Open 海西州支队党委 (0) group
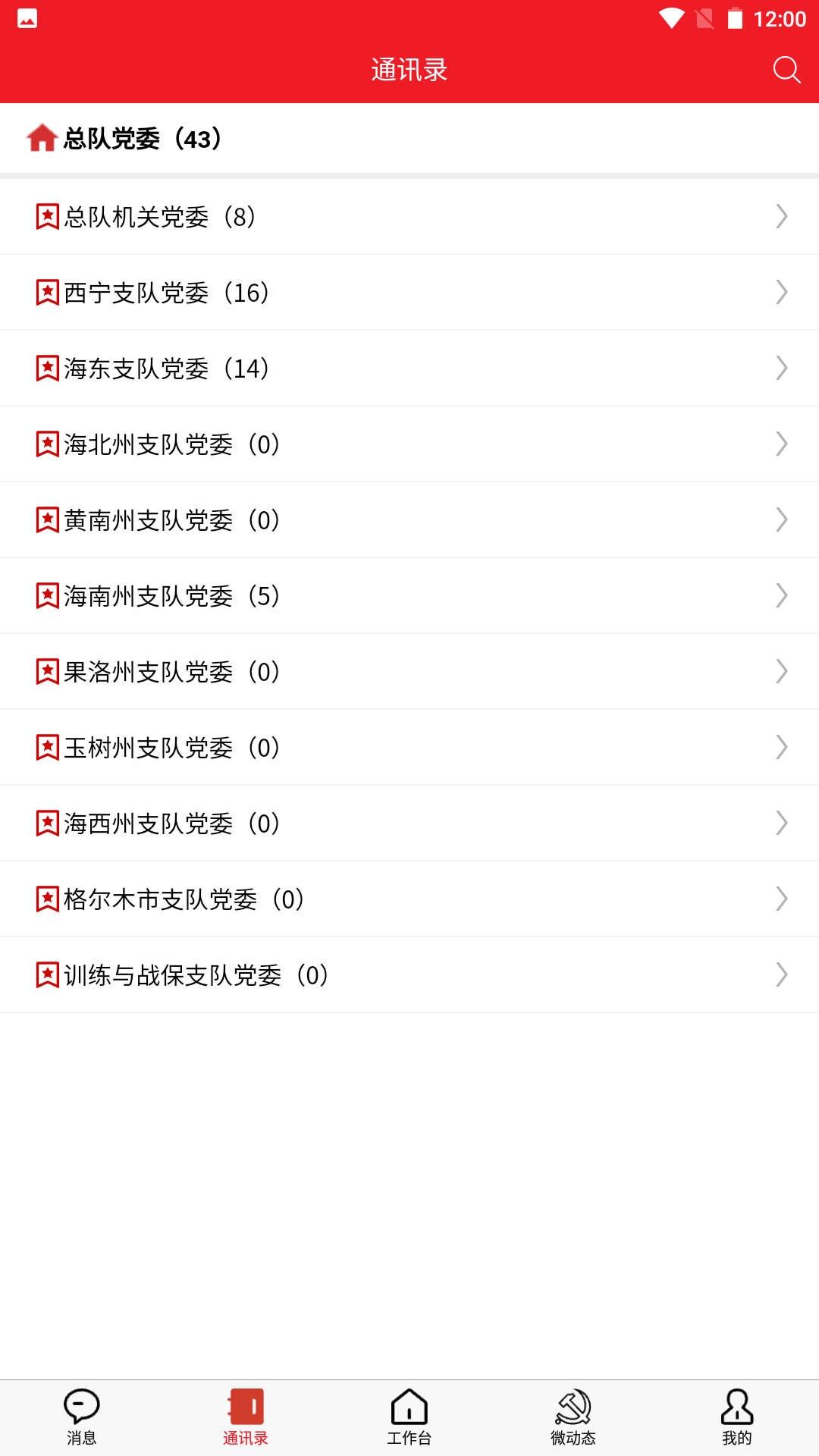The width and height of the screenshot is (819, 1456). [x=409, y=824]
